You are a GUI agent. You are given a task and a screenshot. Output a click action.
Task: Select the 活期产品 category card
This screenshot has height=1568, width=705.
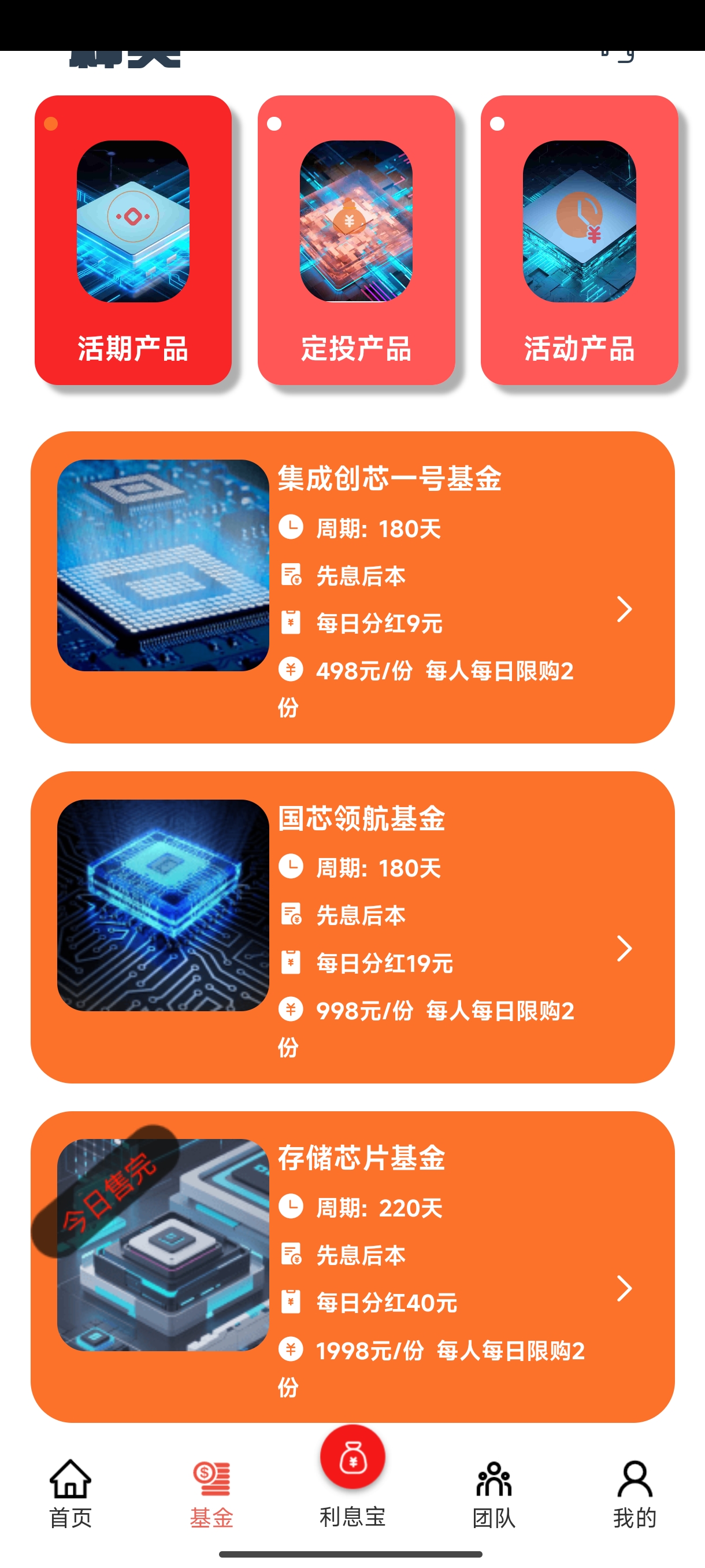133,240
